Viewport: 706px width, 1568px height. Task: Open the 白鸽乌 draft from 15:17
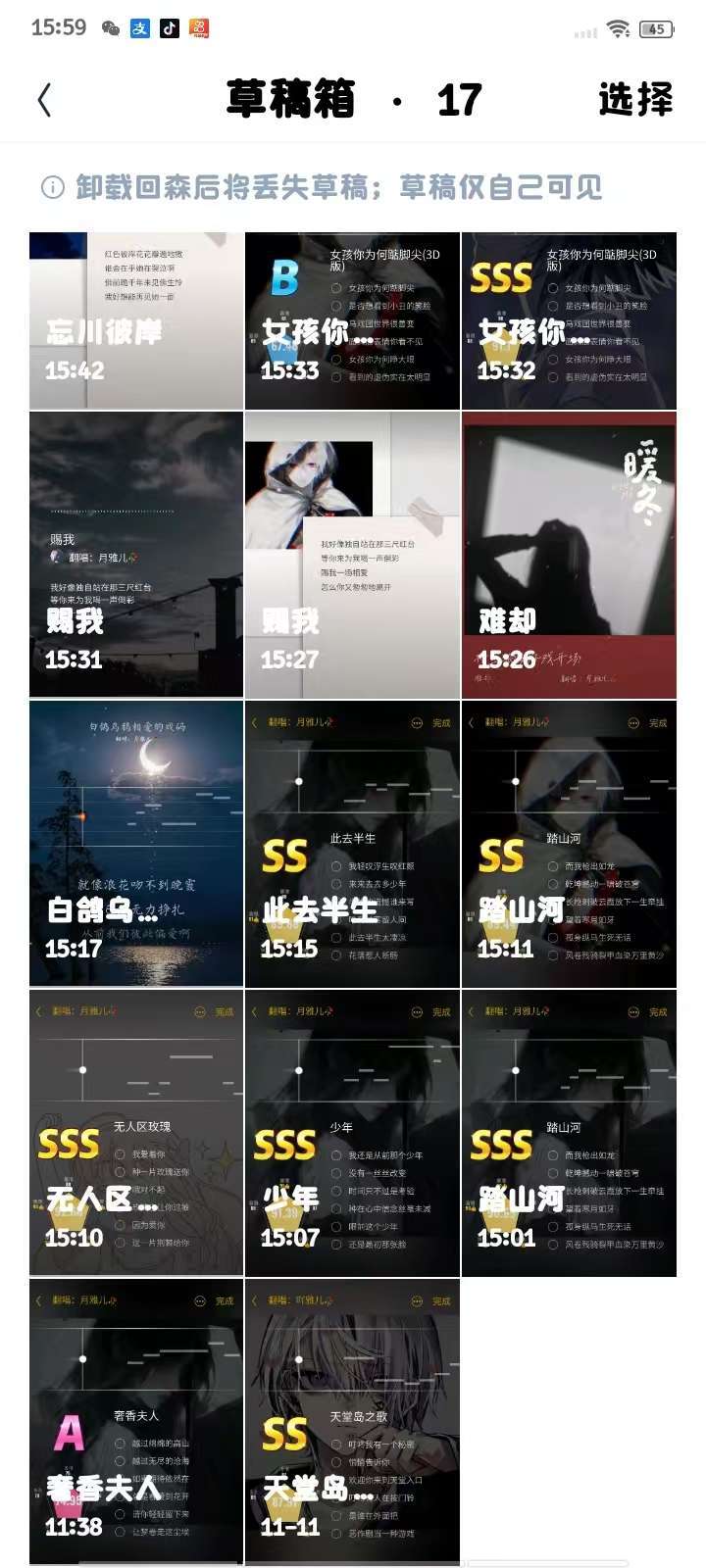click(136, 844)
